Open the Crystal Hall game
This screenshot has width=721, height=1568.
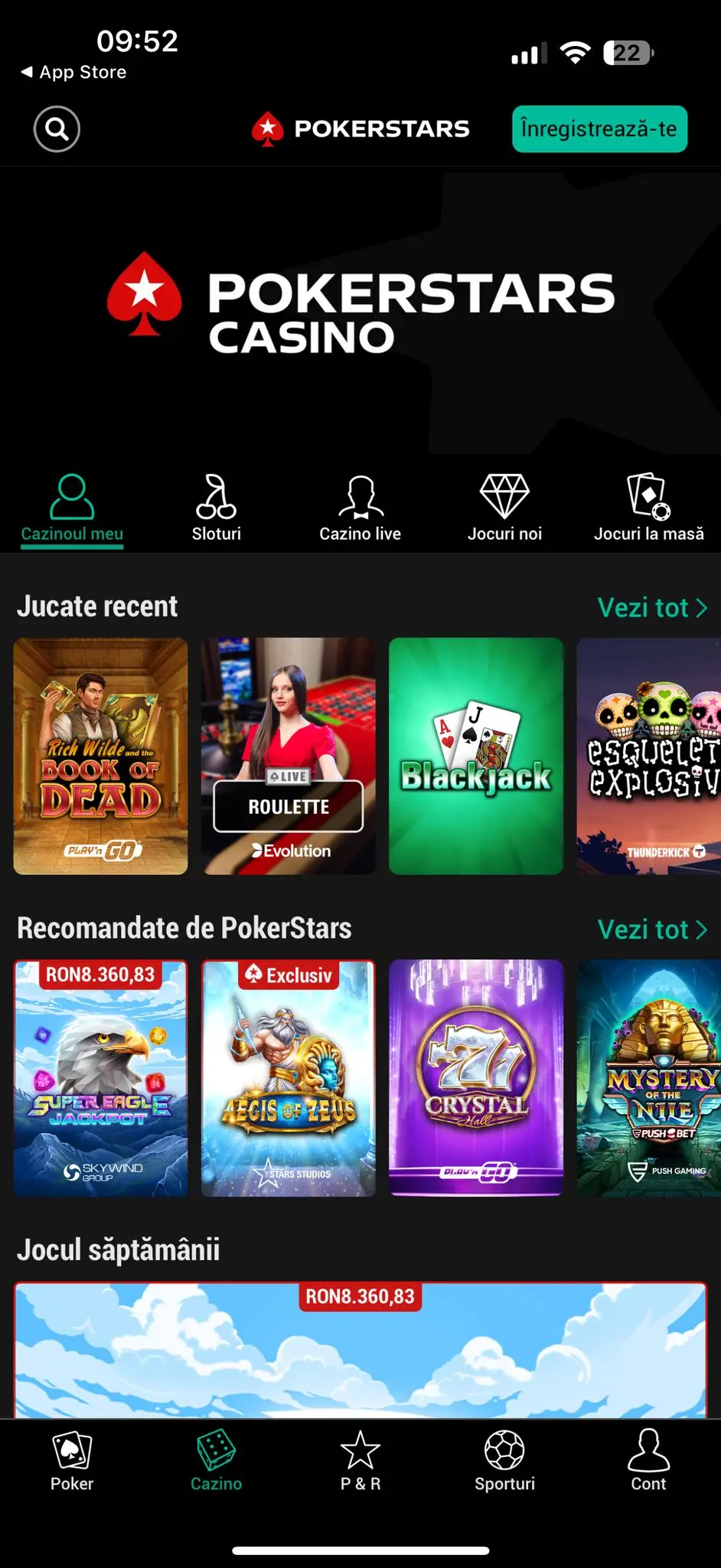coord(476,1078)
